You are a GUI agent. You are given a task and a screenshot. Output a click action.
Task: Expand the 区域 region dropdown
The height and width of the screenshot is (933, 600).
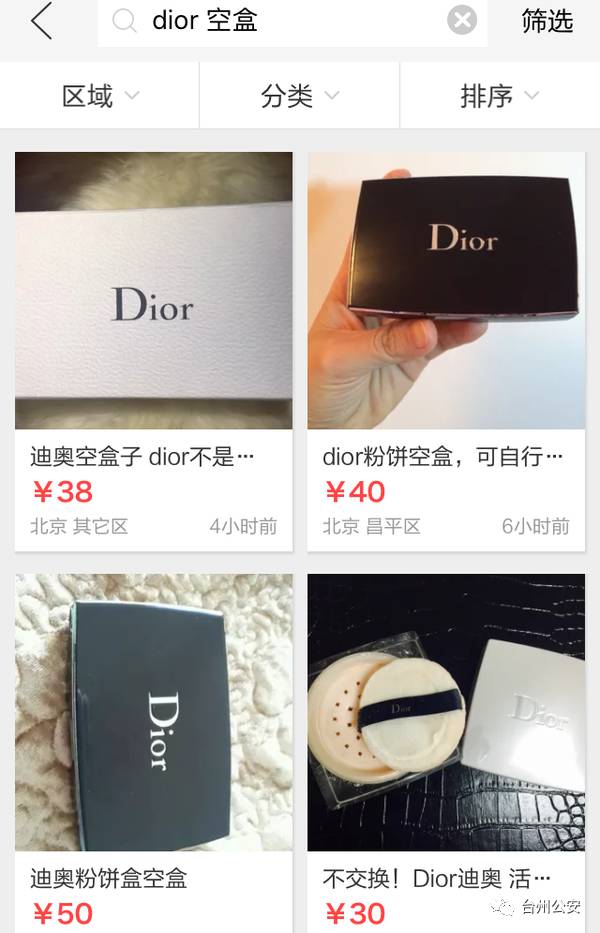100,96
